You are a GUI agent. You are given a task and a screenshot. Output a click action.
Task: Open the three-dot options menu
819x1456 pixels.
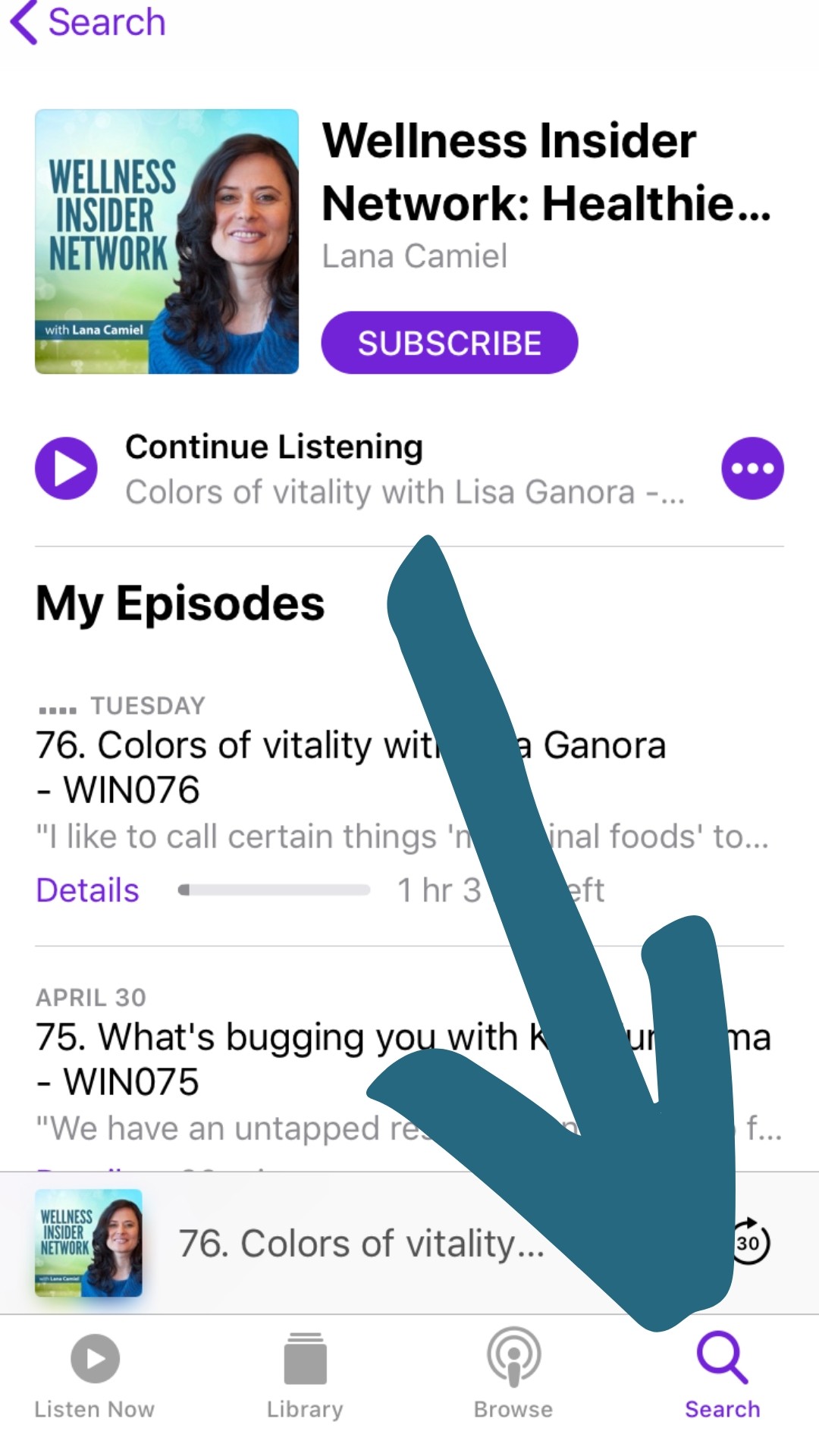(x=752, y=468)
